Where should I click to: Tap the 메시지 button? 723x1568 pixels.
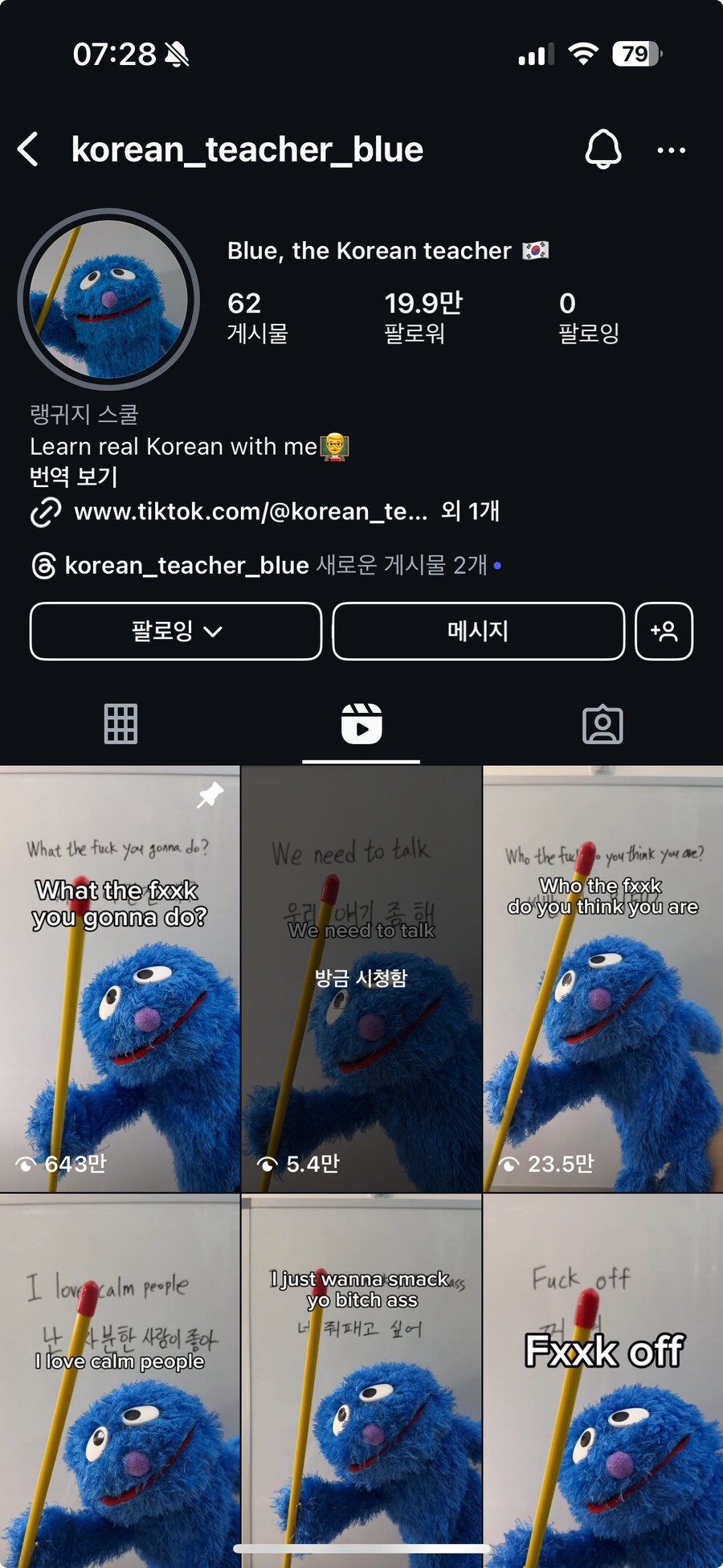tap(478, 631)
